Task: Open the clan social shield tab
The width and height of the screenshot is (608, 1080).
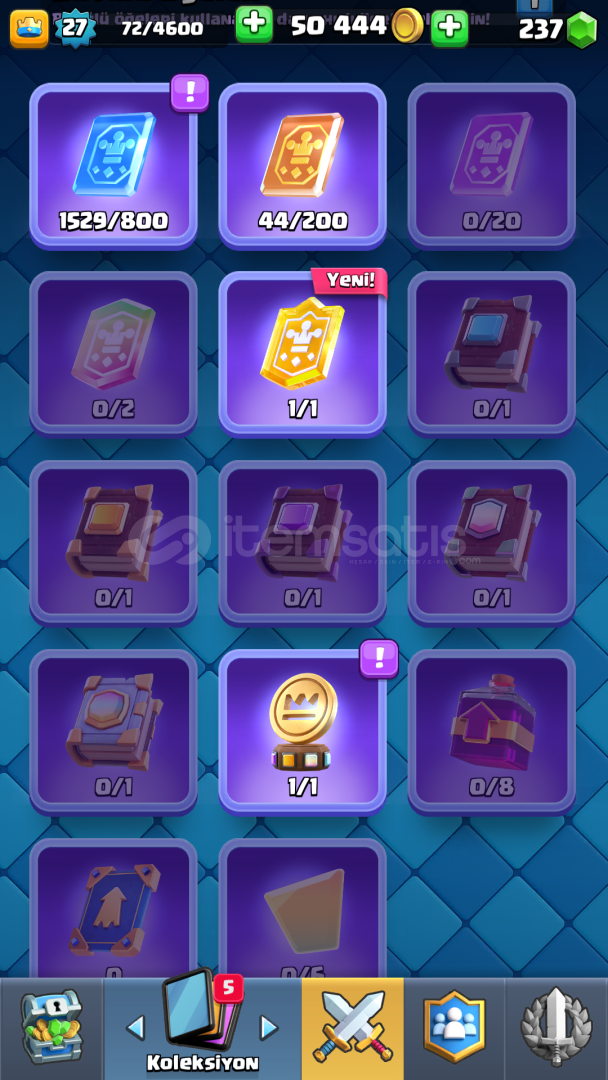Action: [454, 1029]
